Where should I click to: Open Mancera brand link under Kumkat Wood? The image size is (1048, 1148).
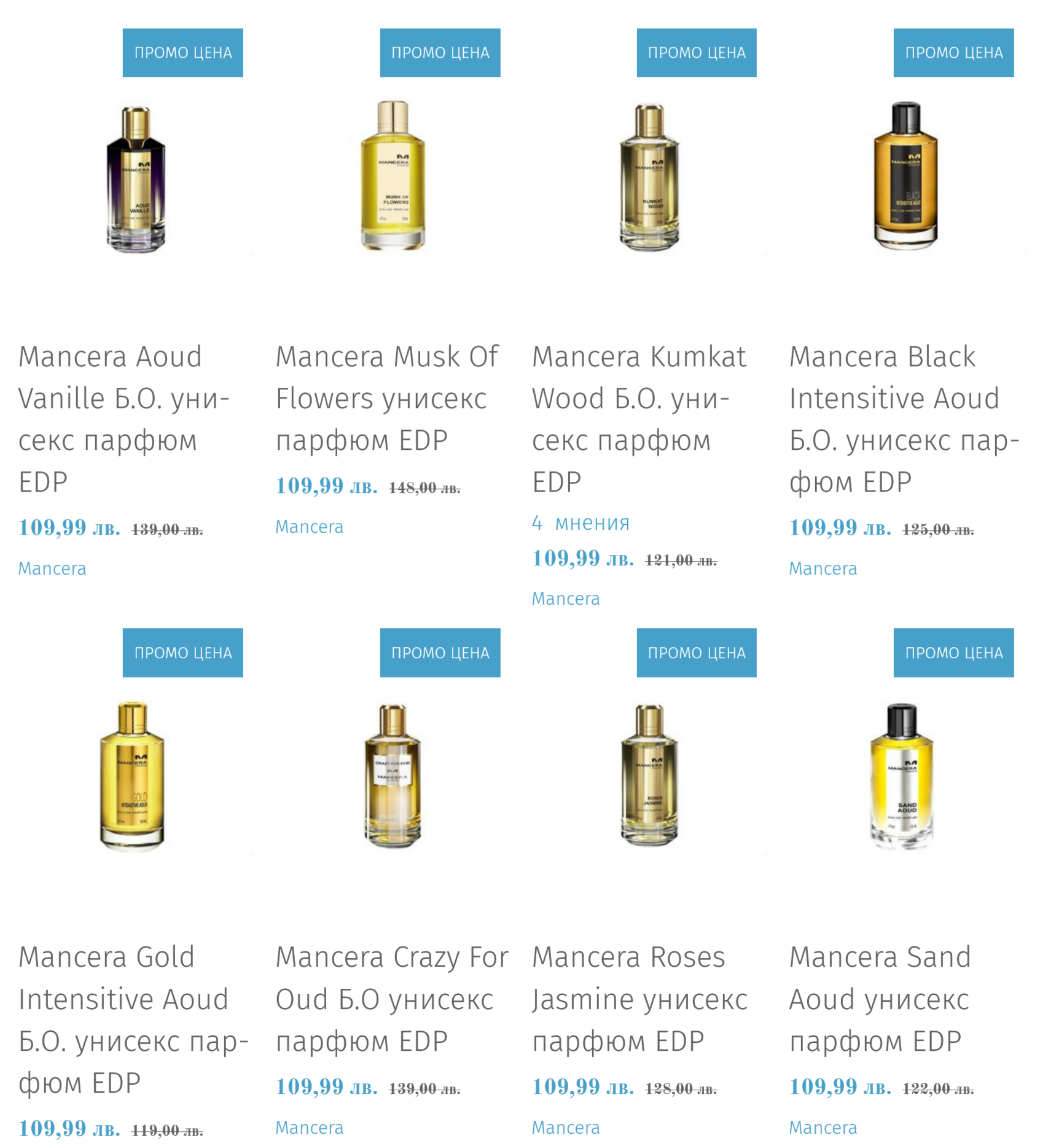tap(566, 599)
